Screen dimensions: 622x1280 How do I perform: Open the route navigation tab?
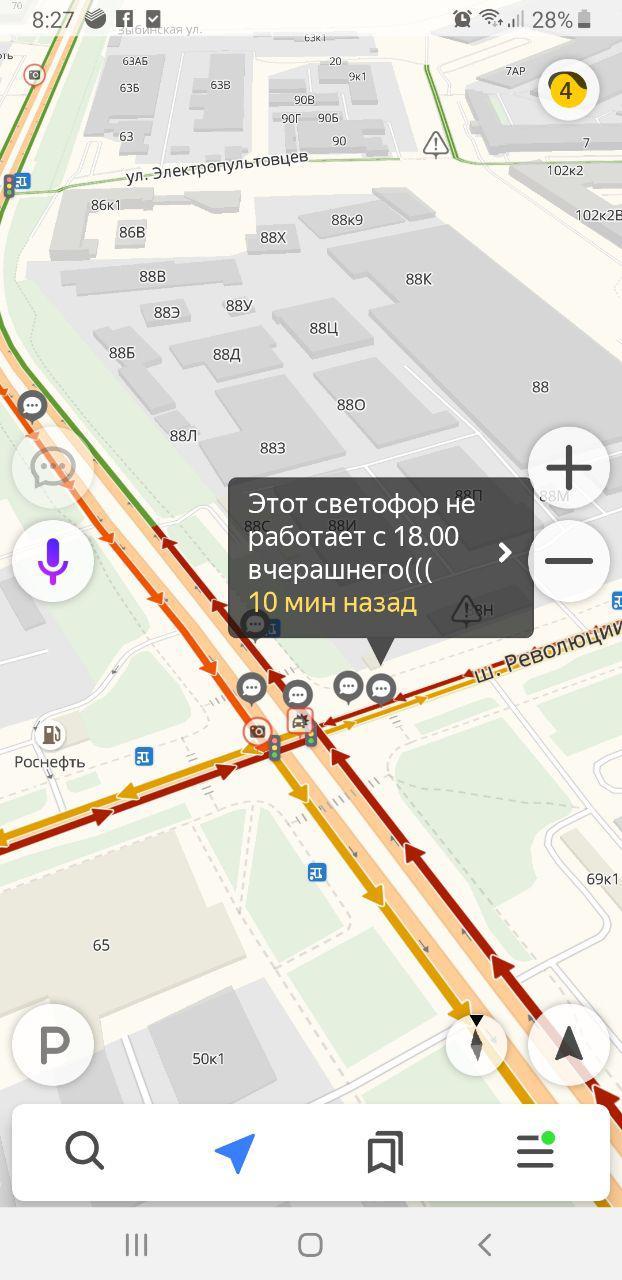point(235,1152)
